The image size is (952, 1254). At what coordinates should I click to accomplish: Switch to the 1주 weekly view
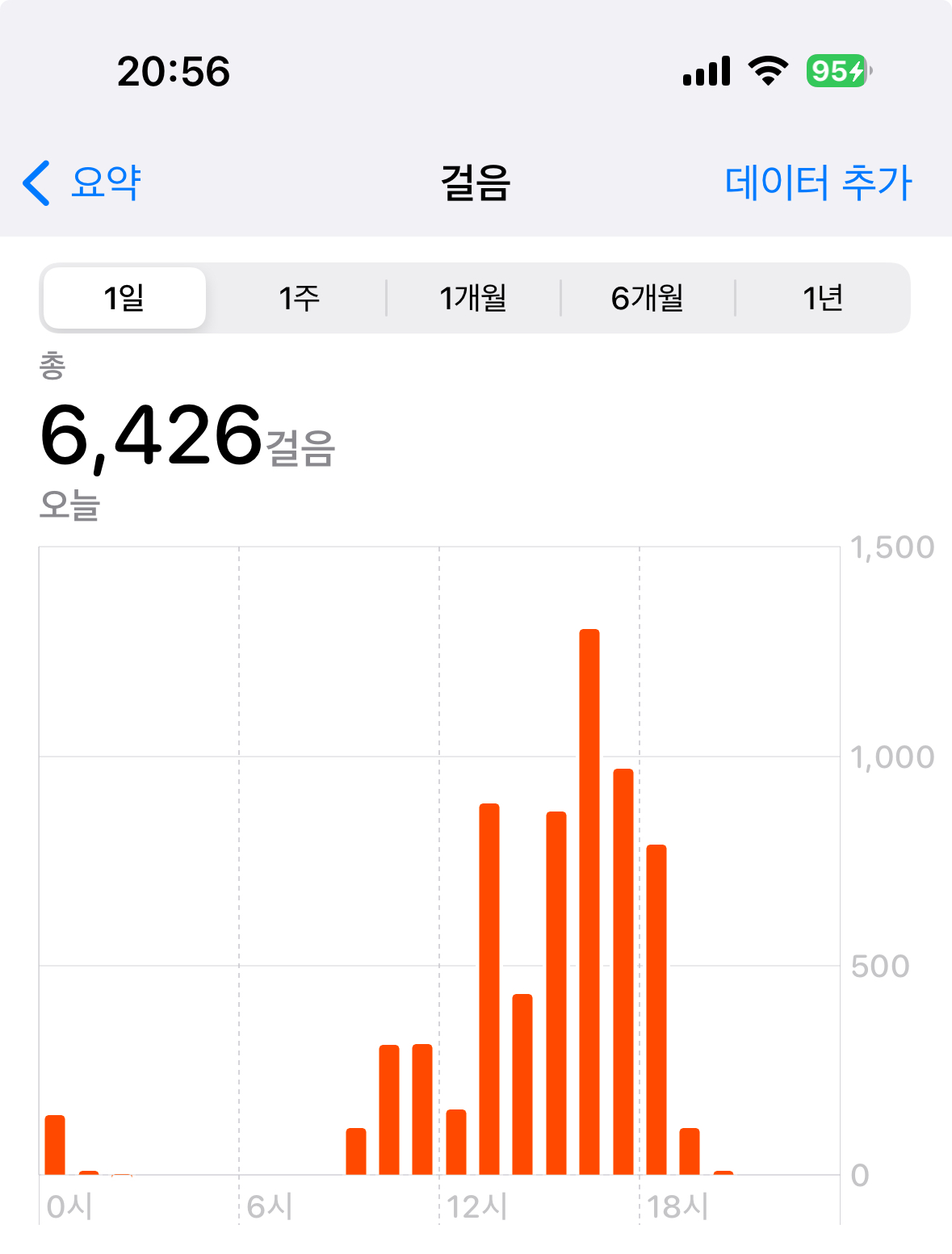click(x=299, y=298)
